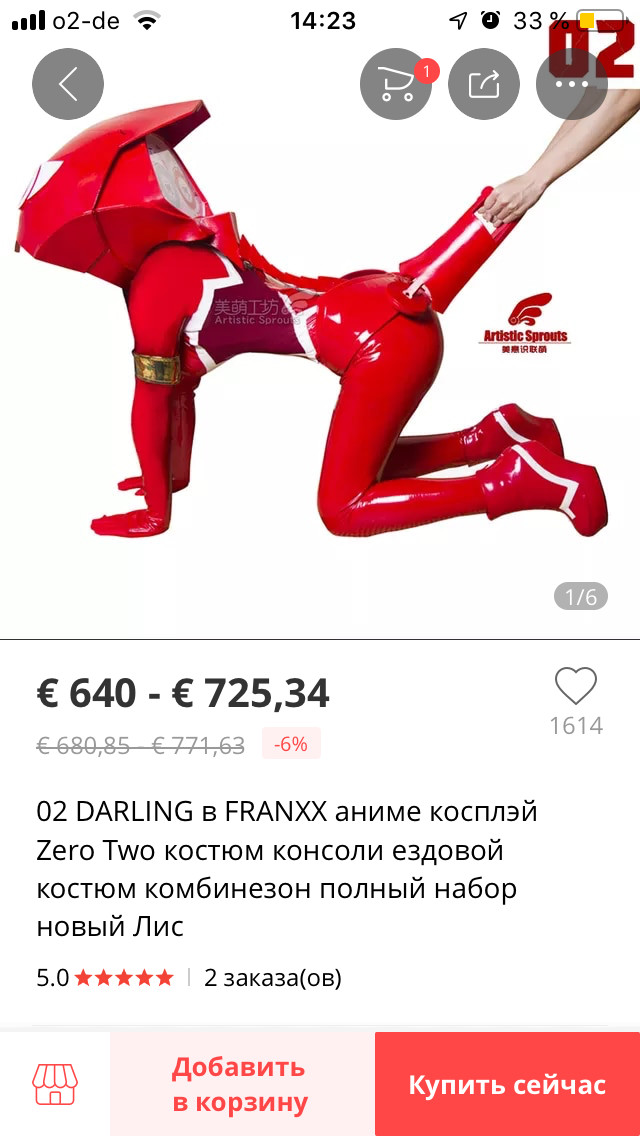
Task: Add this costume to the wishlist
Action: (576, 687)
